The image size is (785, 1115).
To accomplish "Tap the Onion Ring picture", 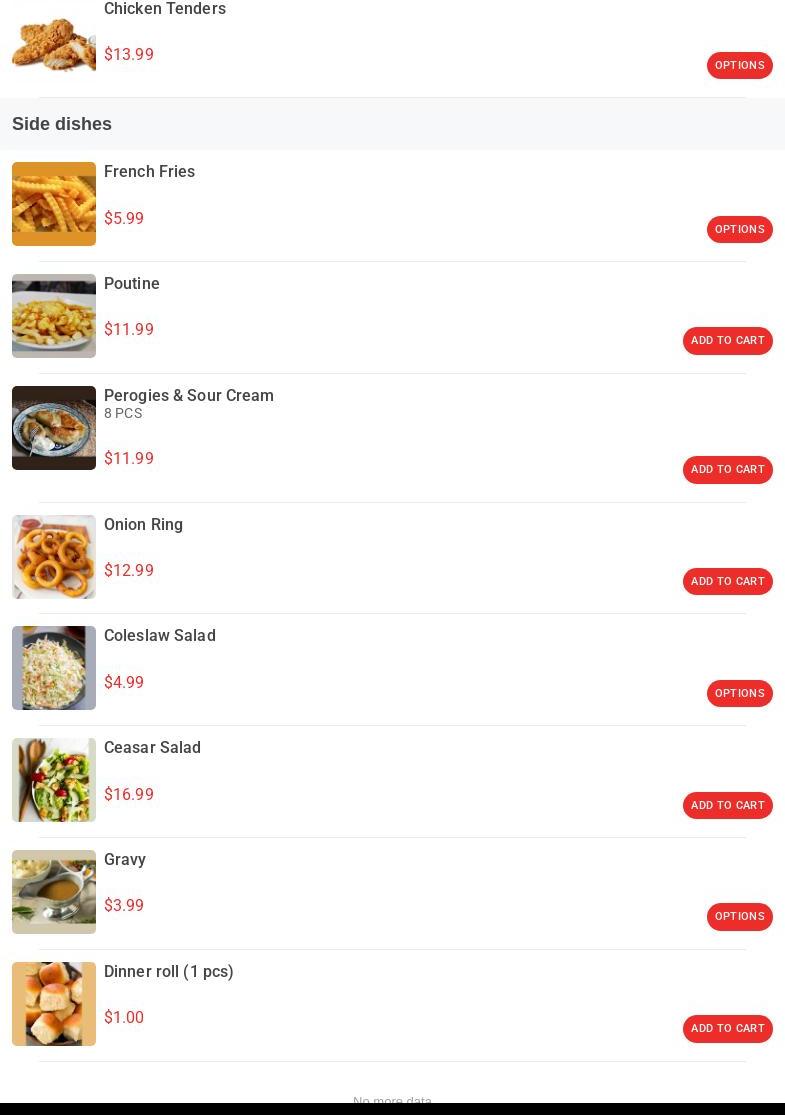I will tap(54, 557).
